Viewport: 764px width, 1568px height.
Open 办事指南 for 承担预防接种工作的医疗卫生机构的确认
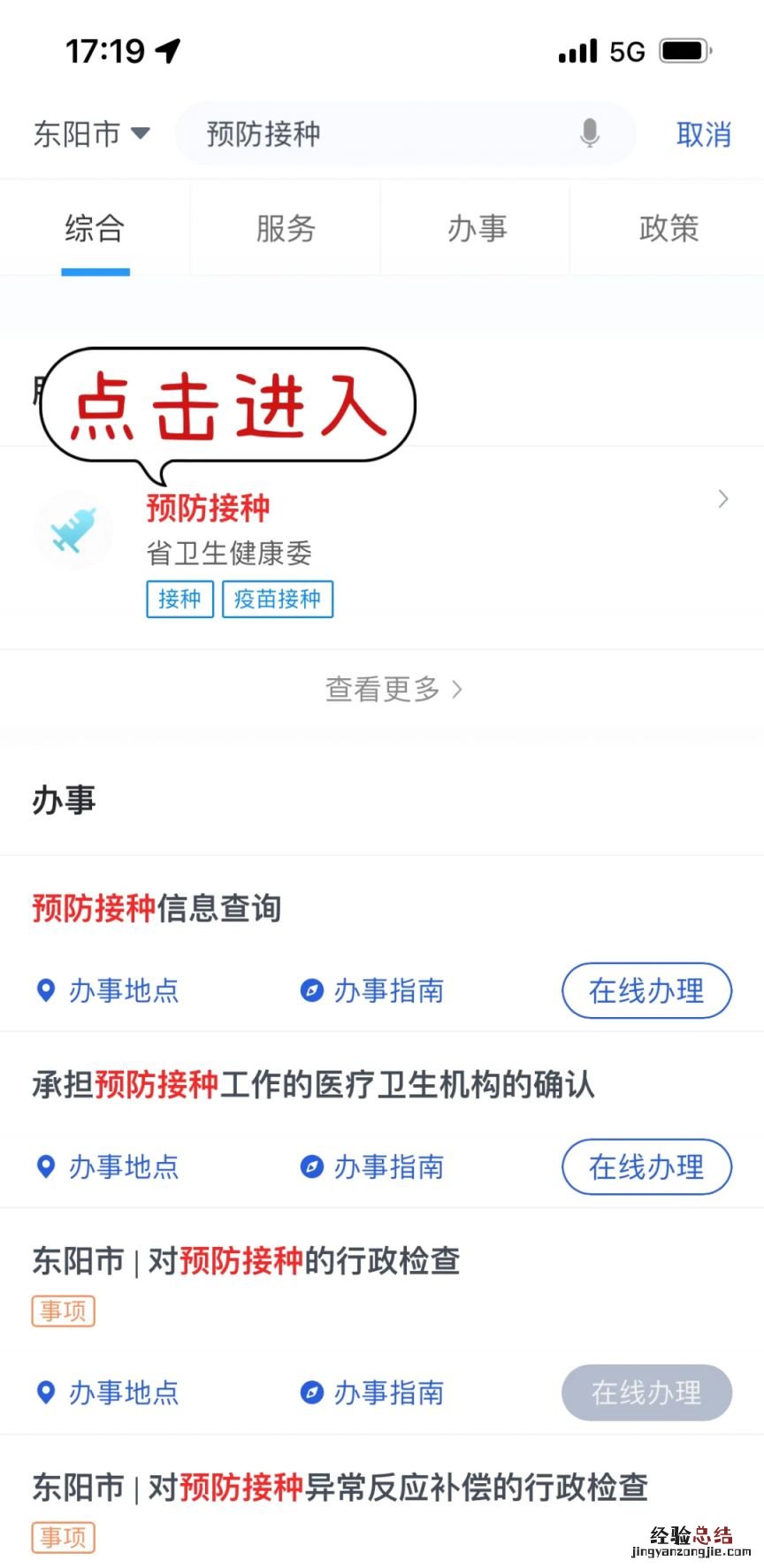tap(372, 1166)
